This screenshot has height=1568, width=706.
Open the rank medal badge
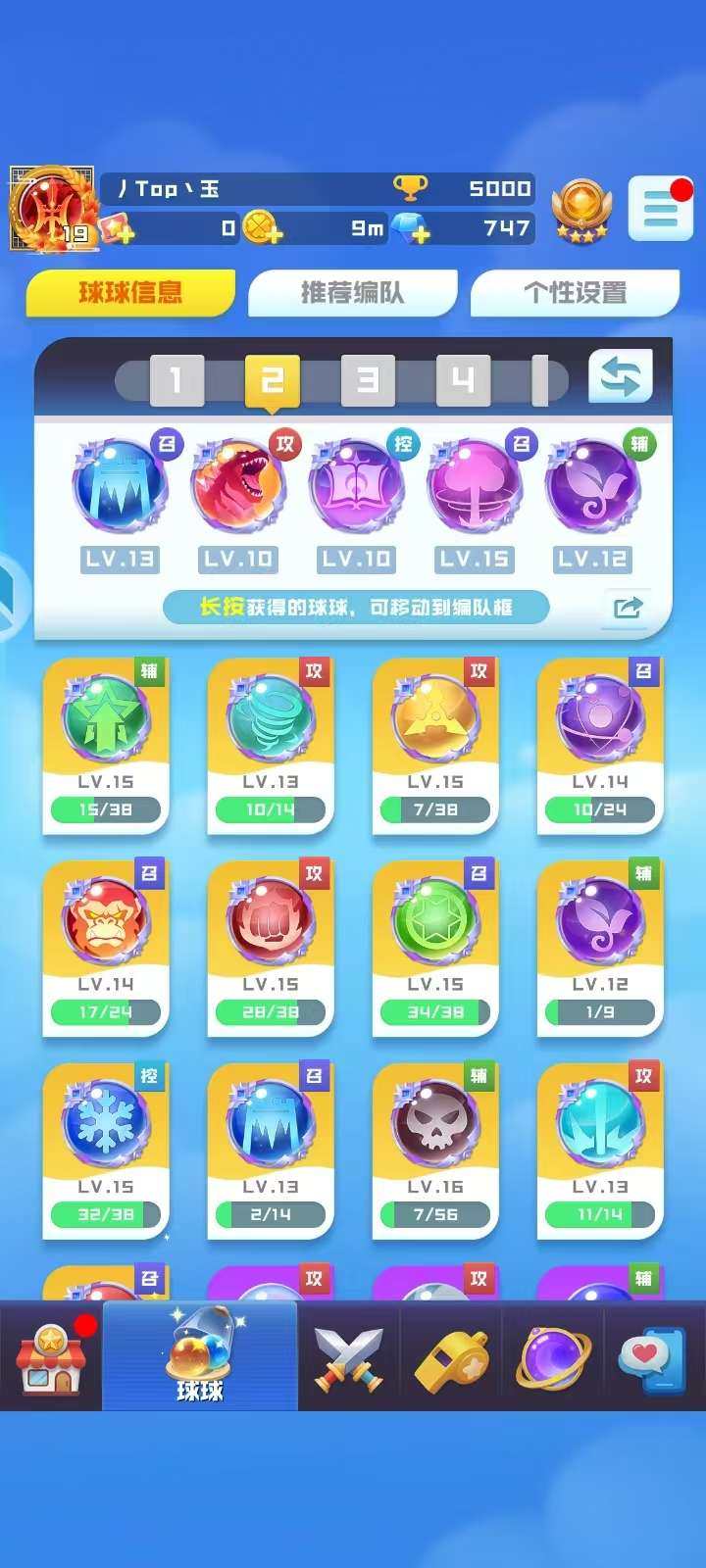(x=581, y=210)
